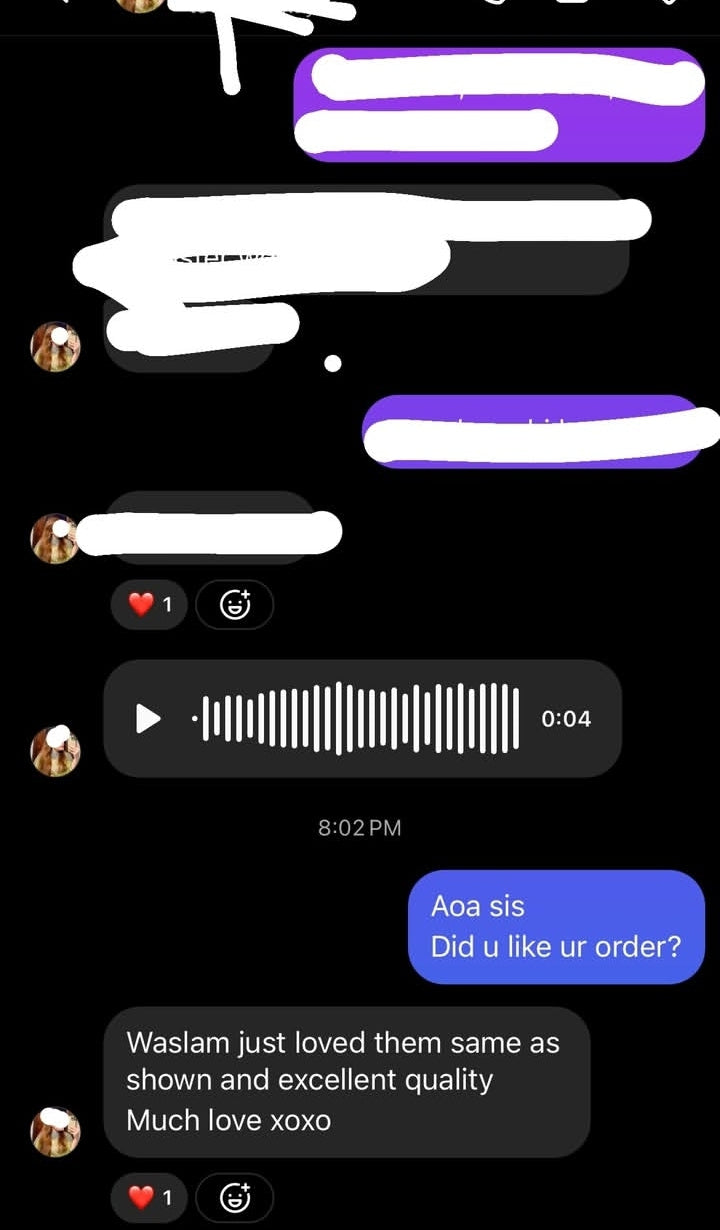
Task: Tap profile picture beside the Waslam message
Action: pyautogui.click(x=55, y=1132)
